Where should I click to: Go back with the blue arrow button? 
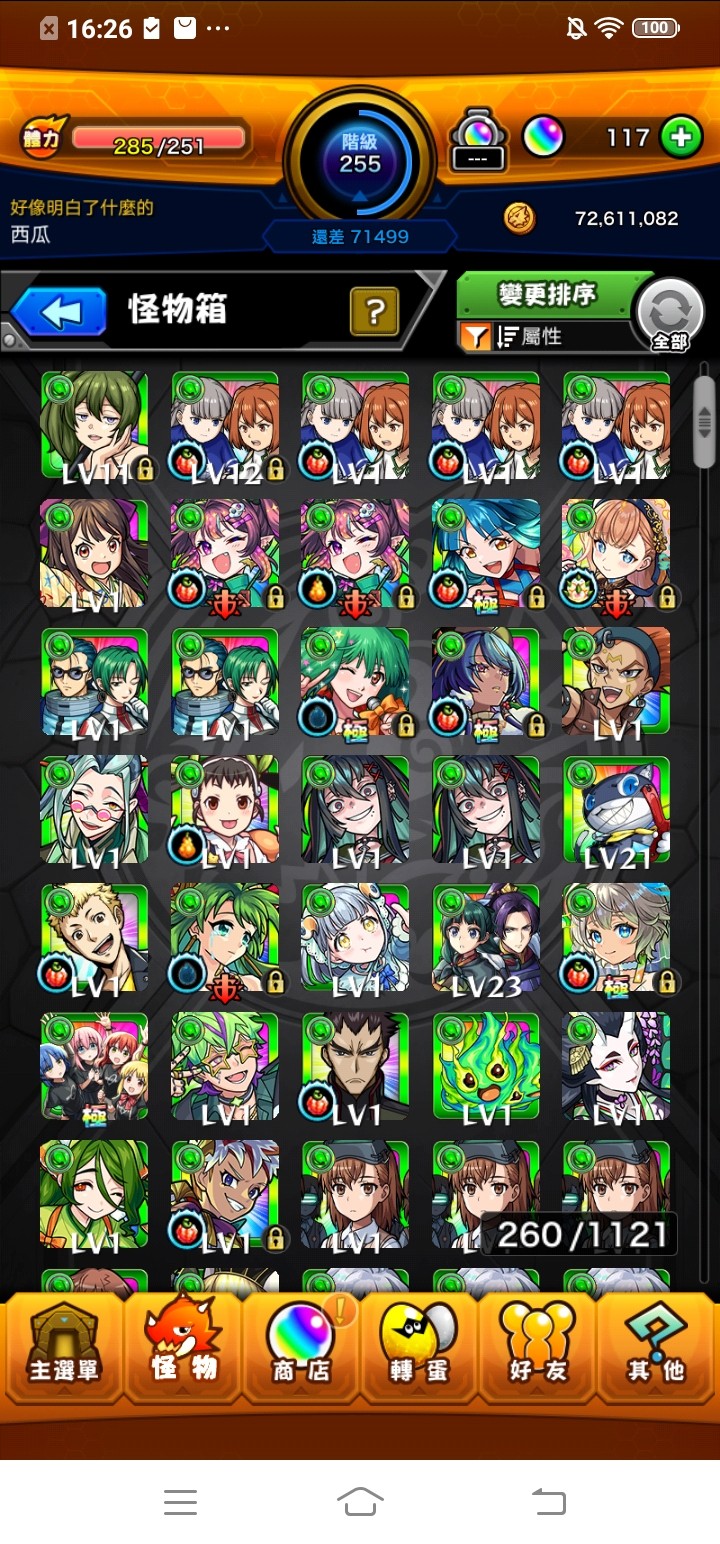(60, 312)
